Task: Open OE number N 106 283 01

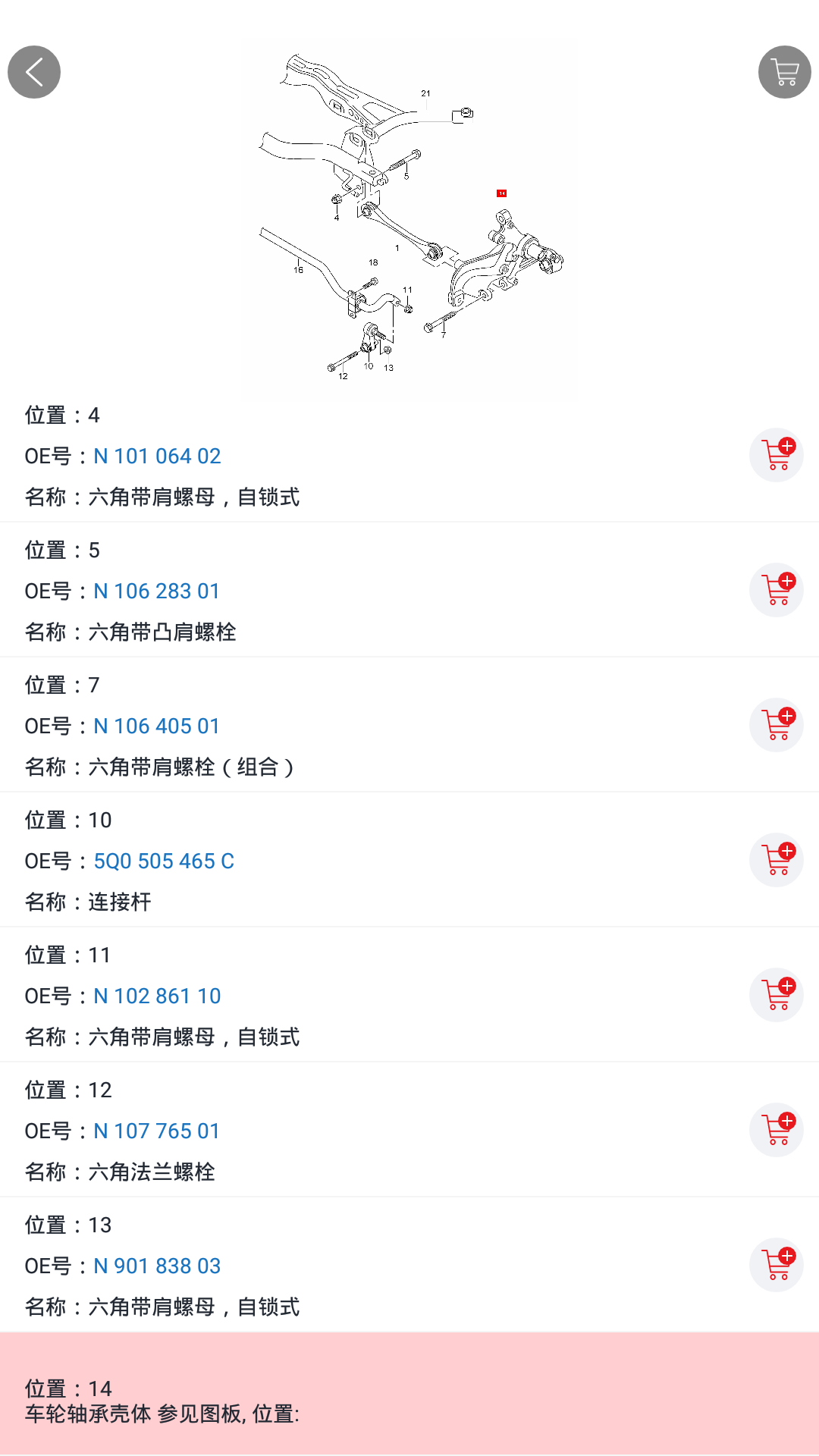Action: coord(156,591)
